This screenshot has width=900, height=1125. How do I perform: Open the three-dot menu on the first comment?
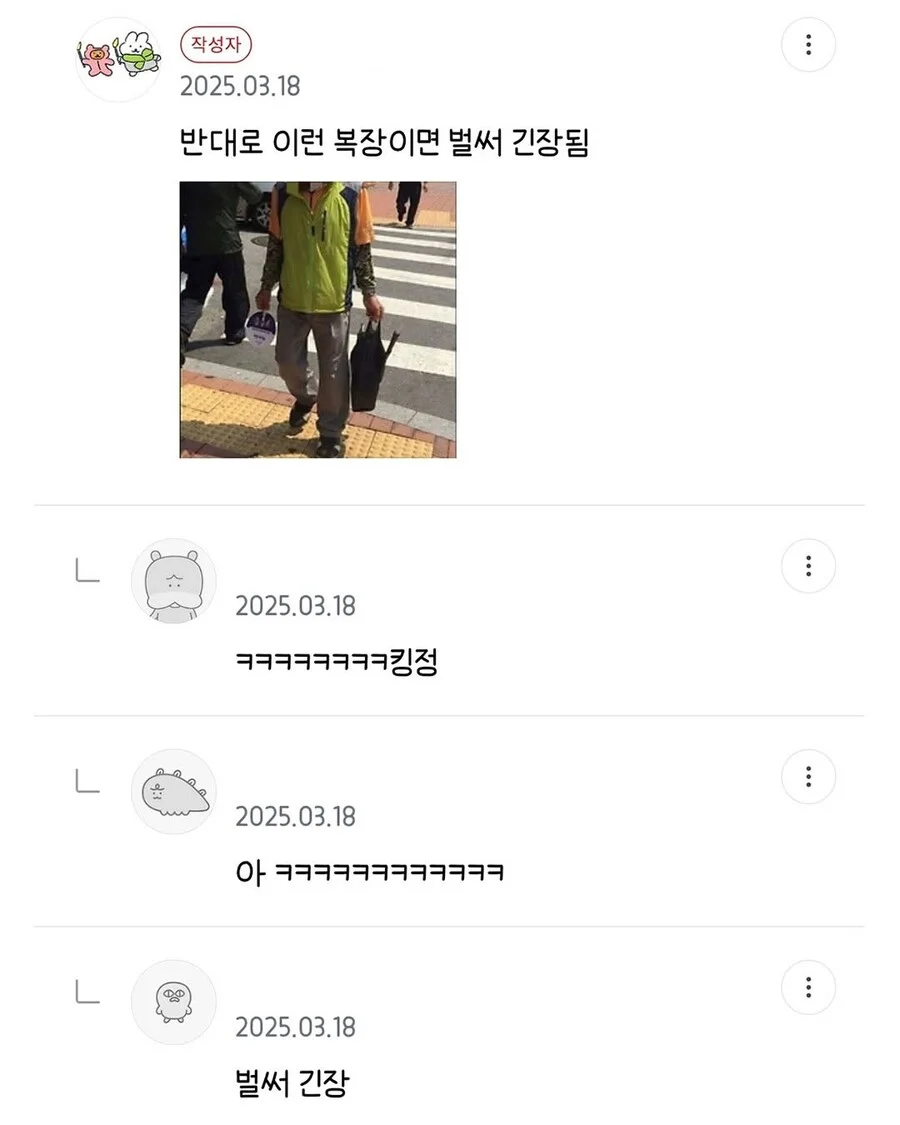coord(808,566)
